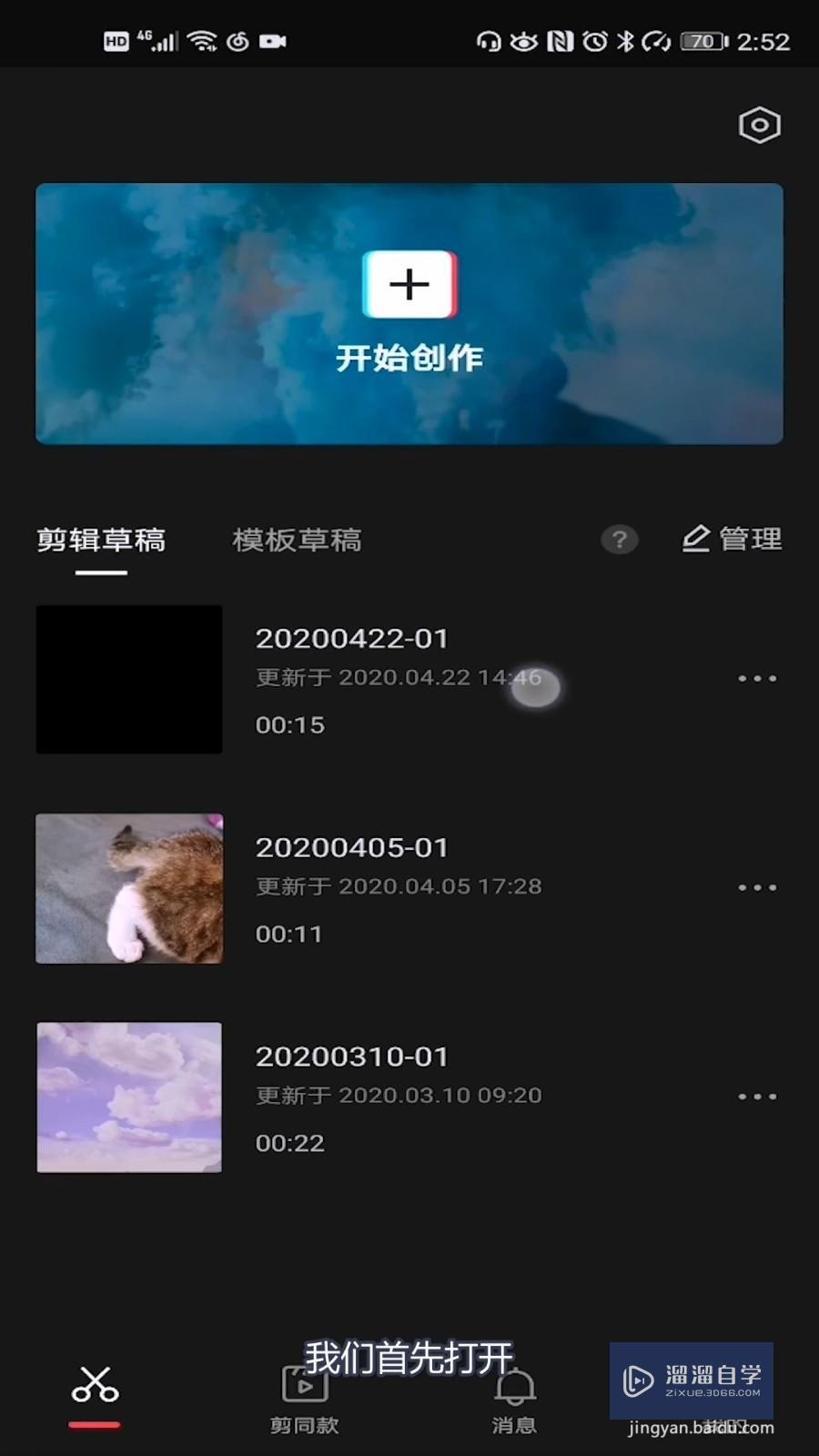Tap the Wi-Fi icon in the status bar

click(x=203, y=41)
